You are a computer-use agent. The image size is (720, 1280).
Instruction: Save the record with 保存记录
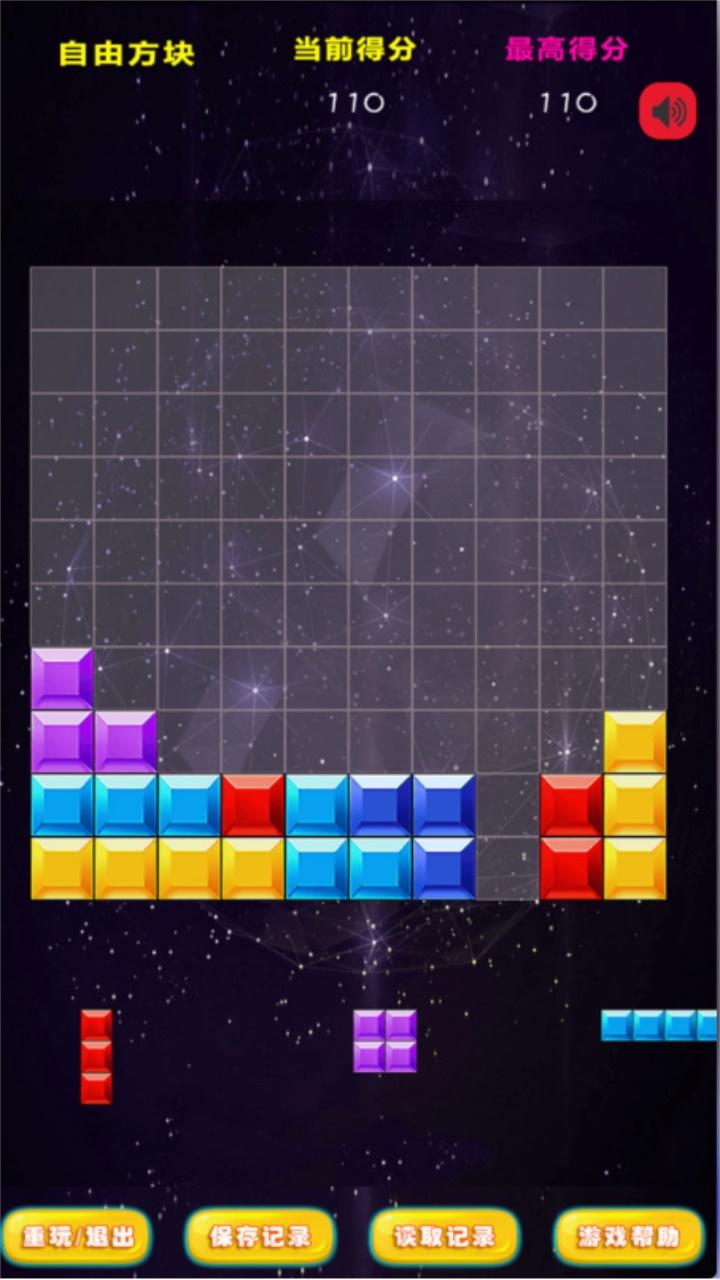[260, 1237]
